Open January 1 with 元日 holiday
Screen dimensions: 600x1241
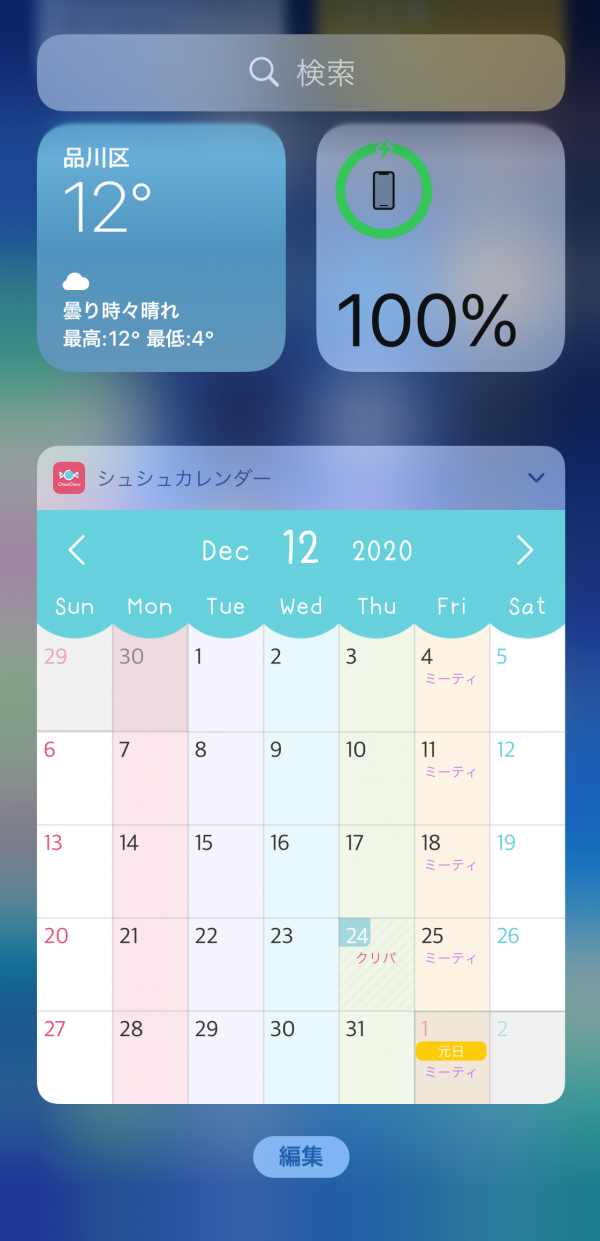(x=452, y=1057)
